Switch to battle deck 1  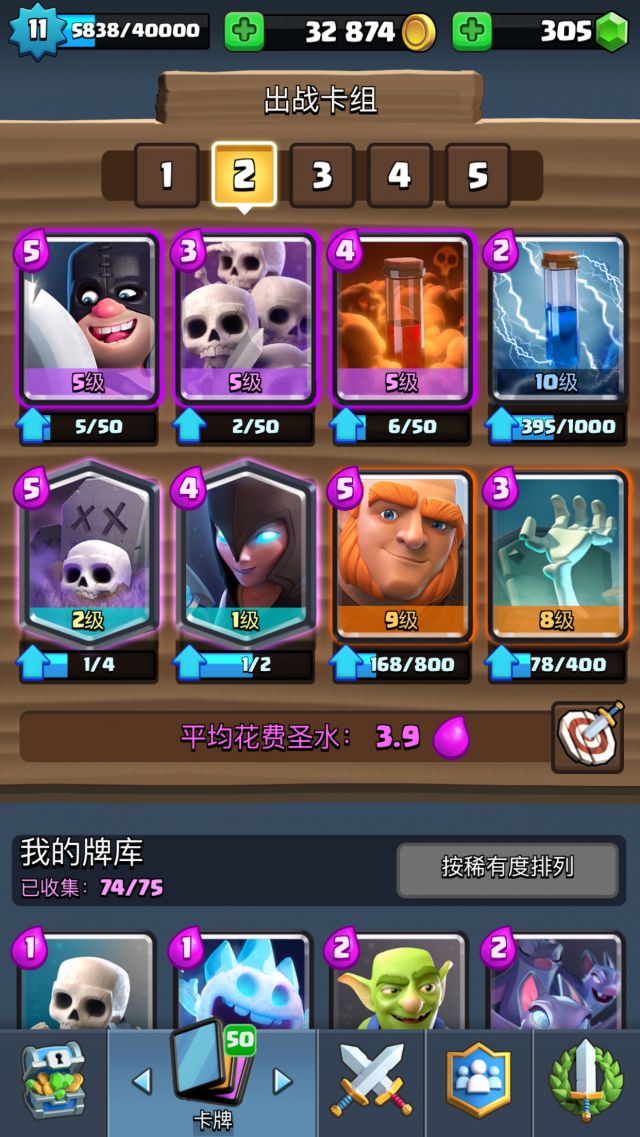click(x=166, y=176)
